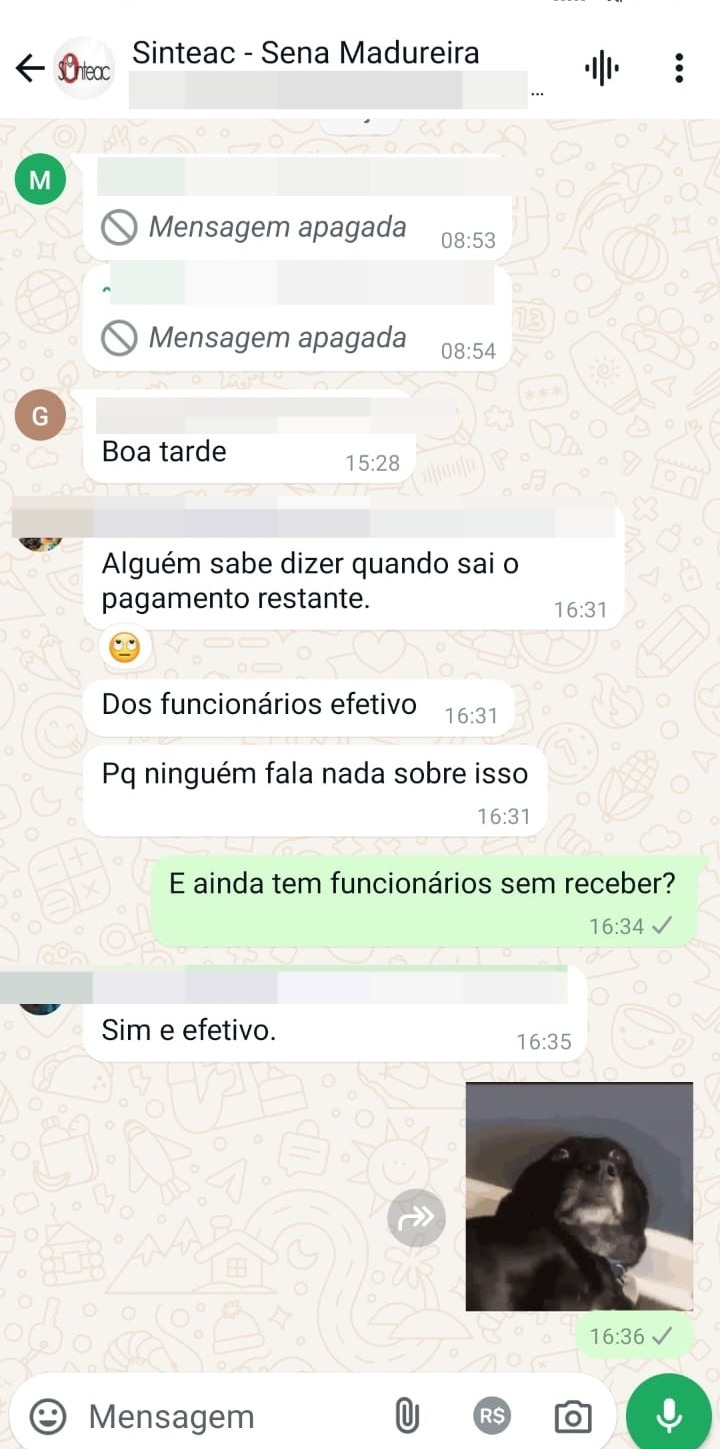Attach a file with the paperclip

pyautogui.click(x=406, y=1416)
